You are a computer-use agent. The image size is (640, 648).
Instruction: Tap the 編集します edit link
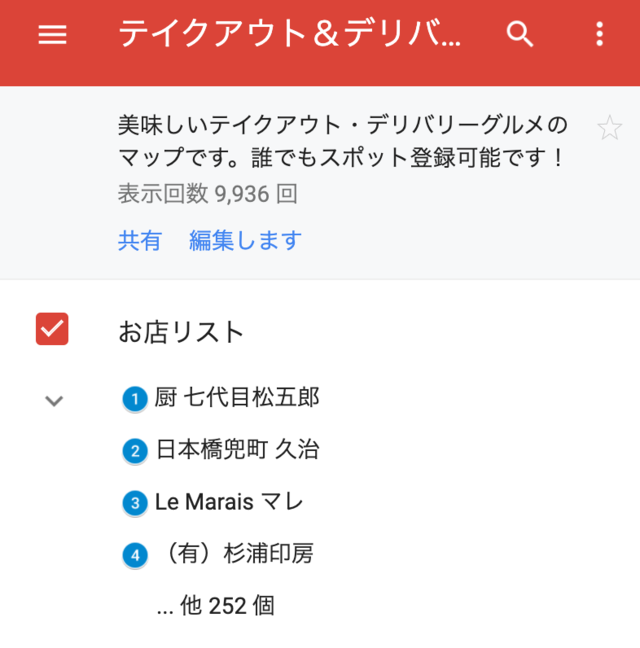245,241
